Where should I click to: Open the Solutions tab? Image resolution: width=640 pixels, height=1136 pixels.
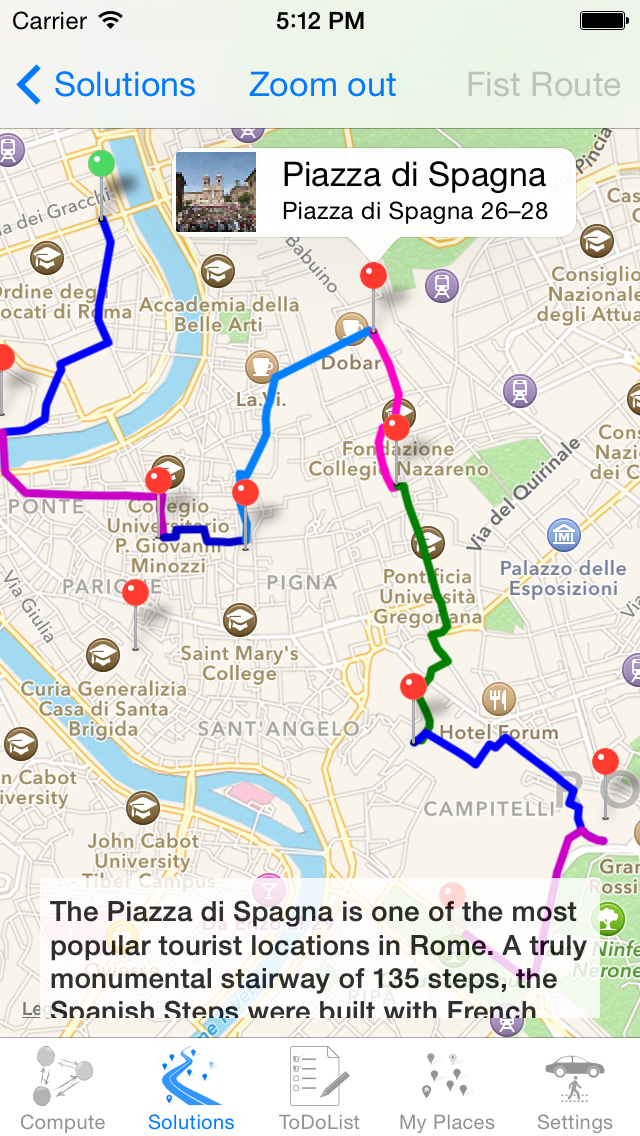click(191, 1089)
